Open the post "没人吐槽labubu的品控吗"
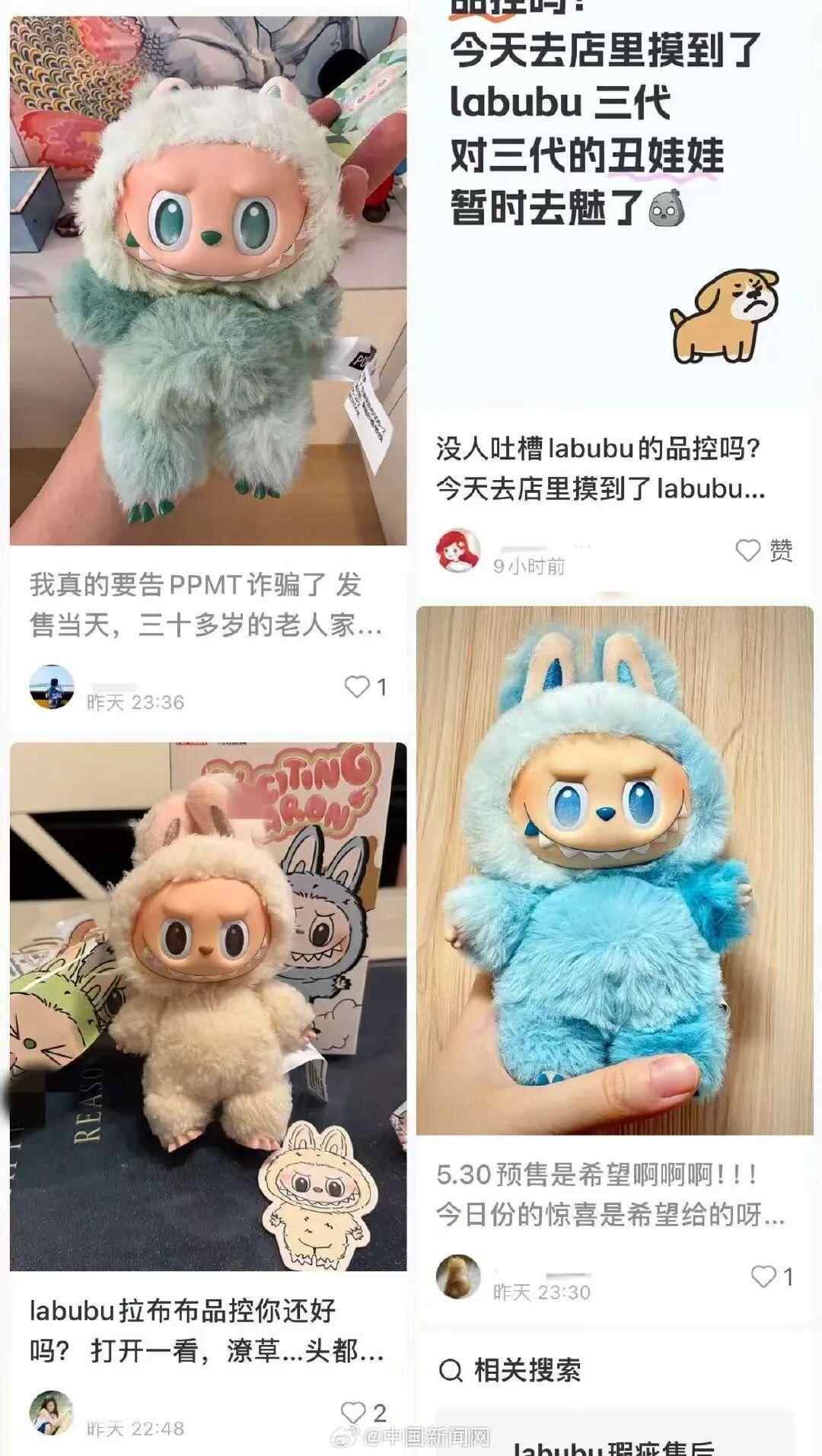The width and height of the screenshot is (822, 1456). 600,467
